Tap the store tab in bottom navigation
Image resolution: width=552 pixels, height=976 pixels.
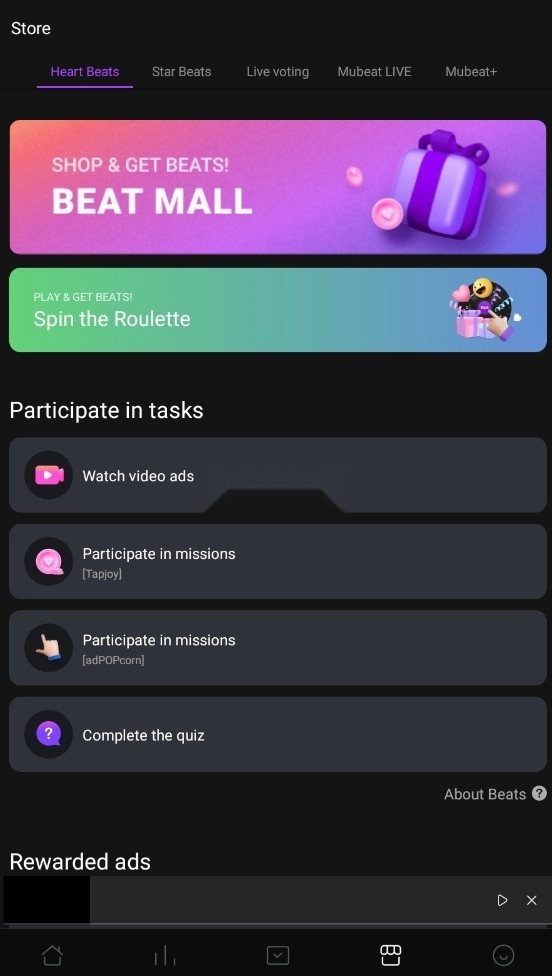click(x=390, y=955)
